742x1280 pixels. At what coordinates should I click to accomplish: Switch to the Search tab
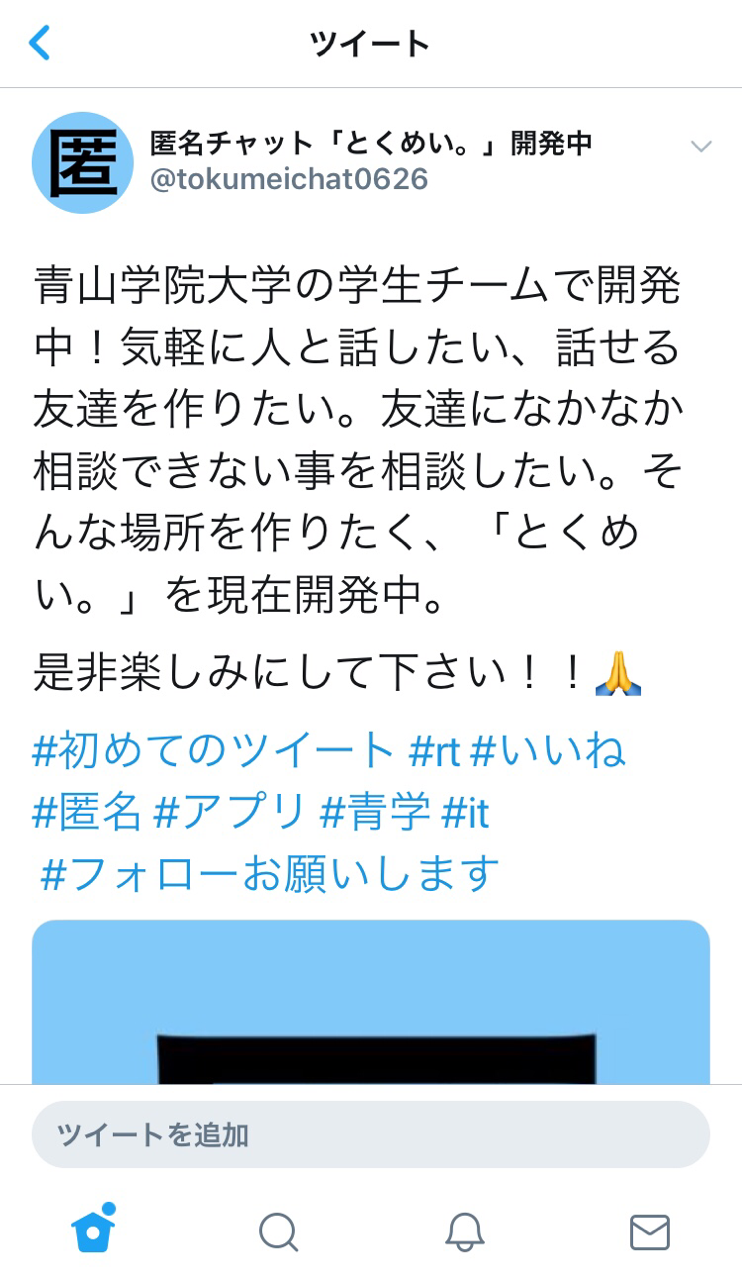(x=278, y=1232)
